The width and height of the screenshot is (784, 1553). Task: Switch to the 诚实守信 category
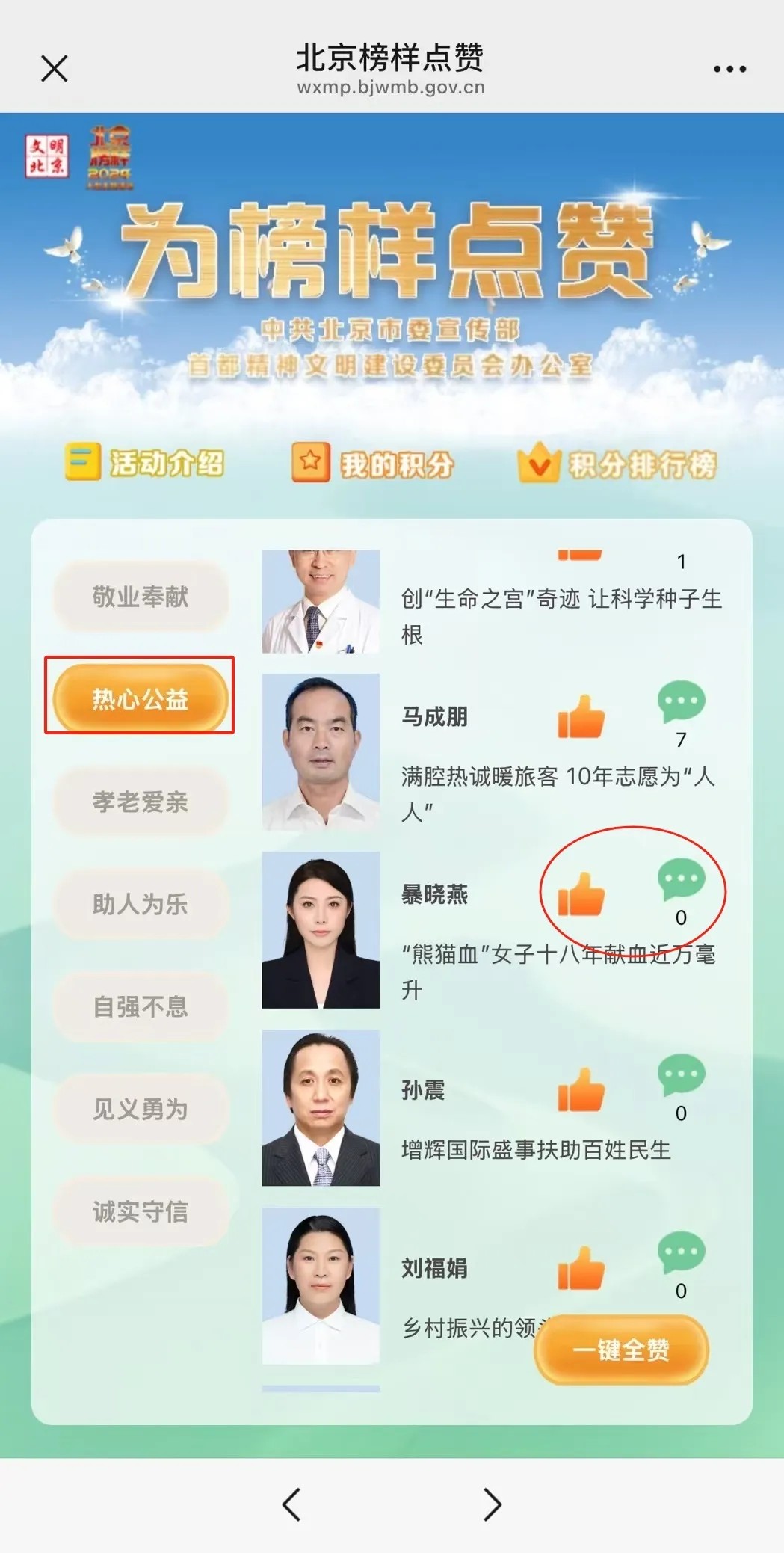[141, 1211]
